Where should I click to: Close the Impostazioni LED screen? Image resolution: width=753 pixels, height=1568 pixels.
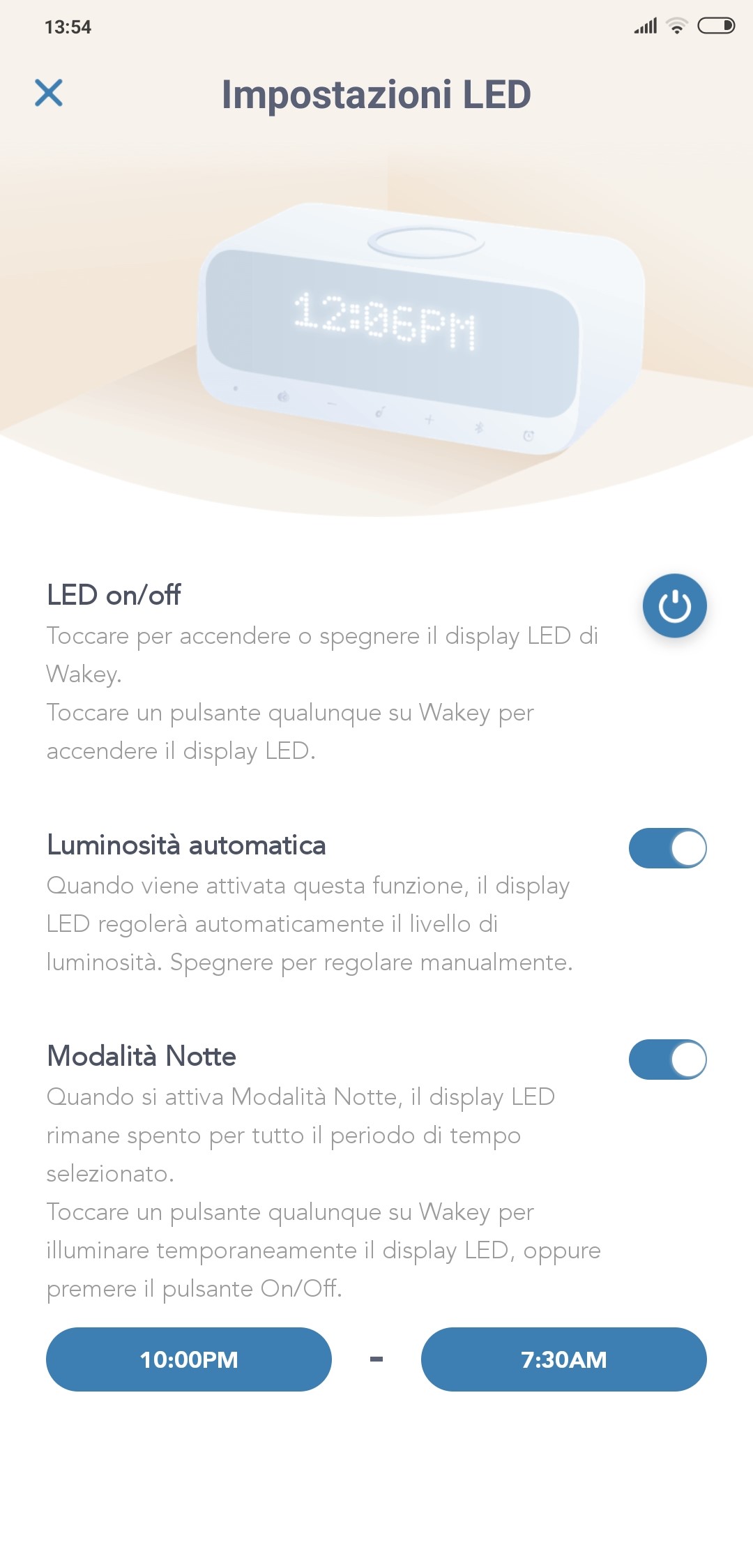tap(49, 93)
